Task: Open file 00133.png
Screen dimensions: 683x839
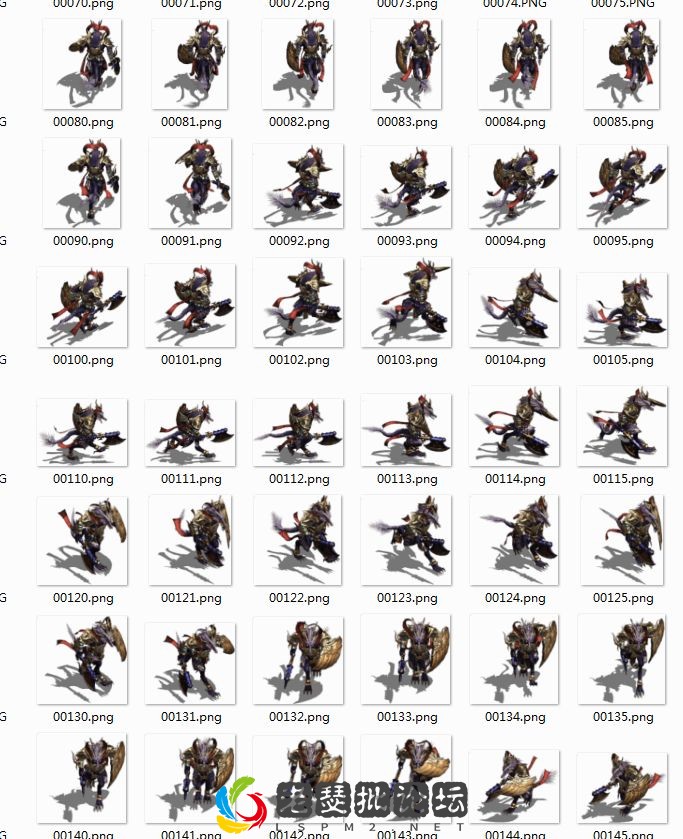Action: tap(406, 660)
